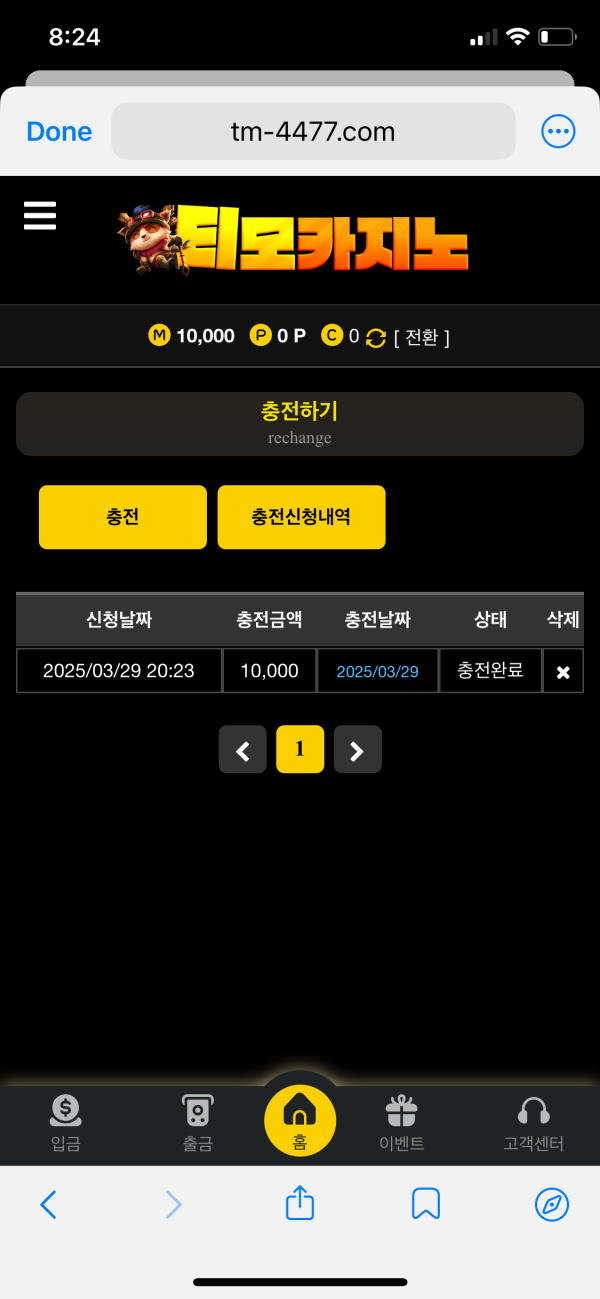Open the browser's three-dot options menu
Image resolution: width=600 pixels, height=1299 pixels.
(557, 131)
